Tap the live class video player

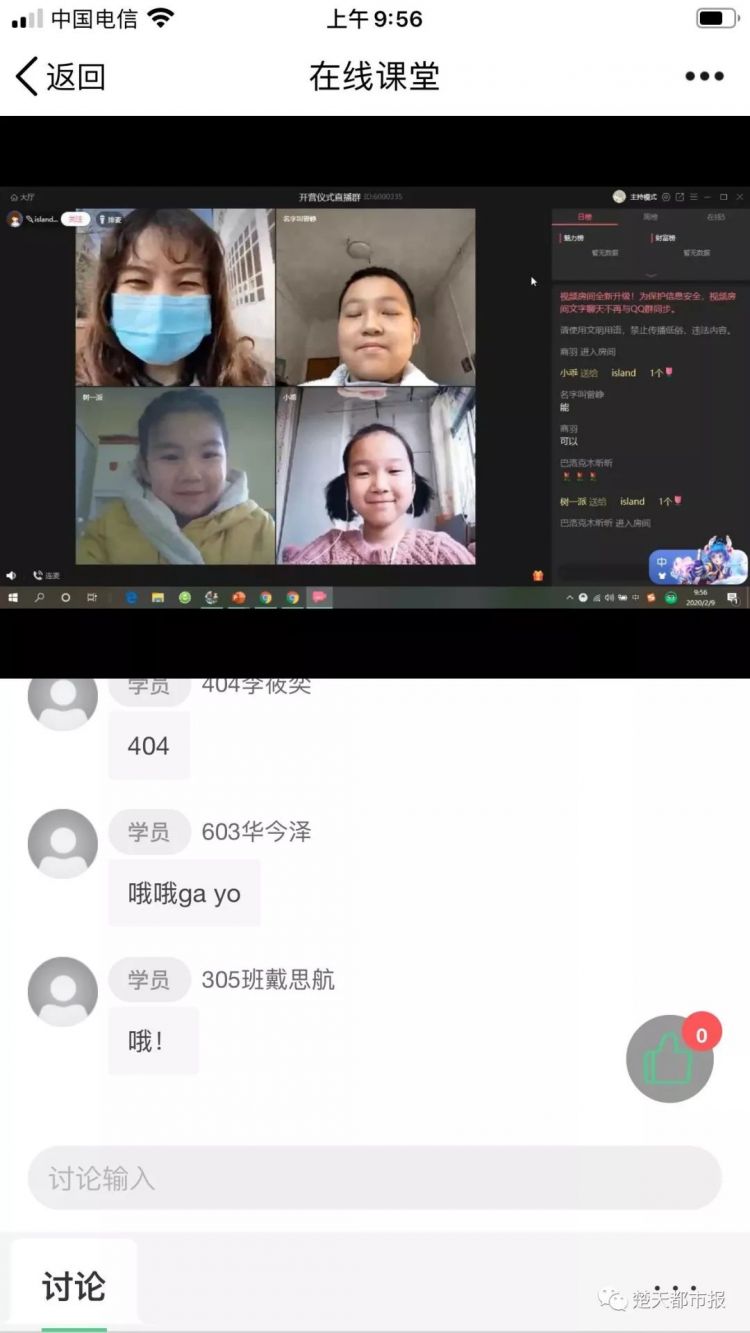375,397
